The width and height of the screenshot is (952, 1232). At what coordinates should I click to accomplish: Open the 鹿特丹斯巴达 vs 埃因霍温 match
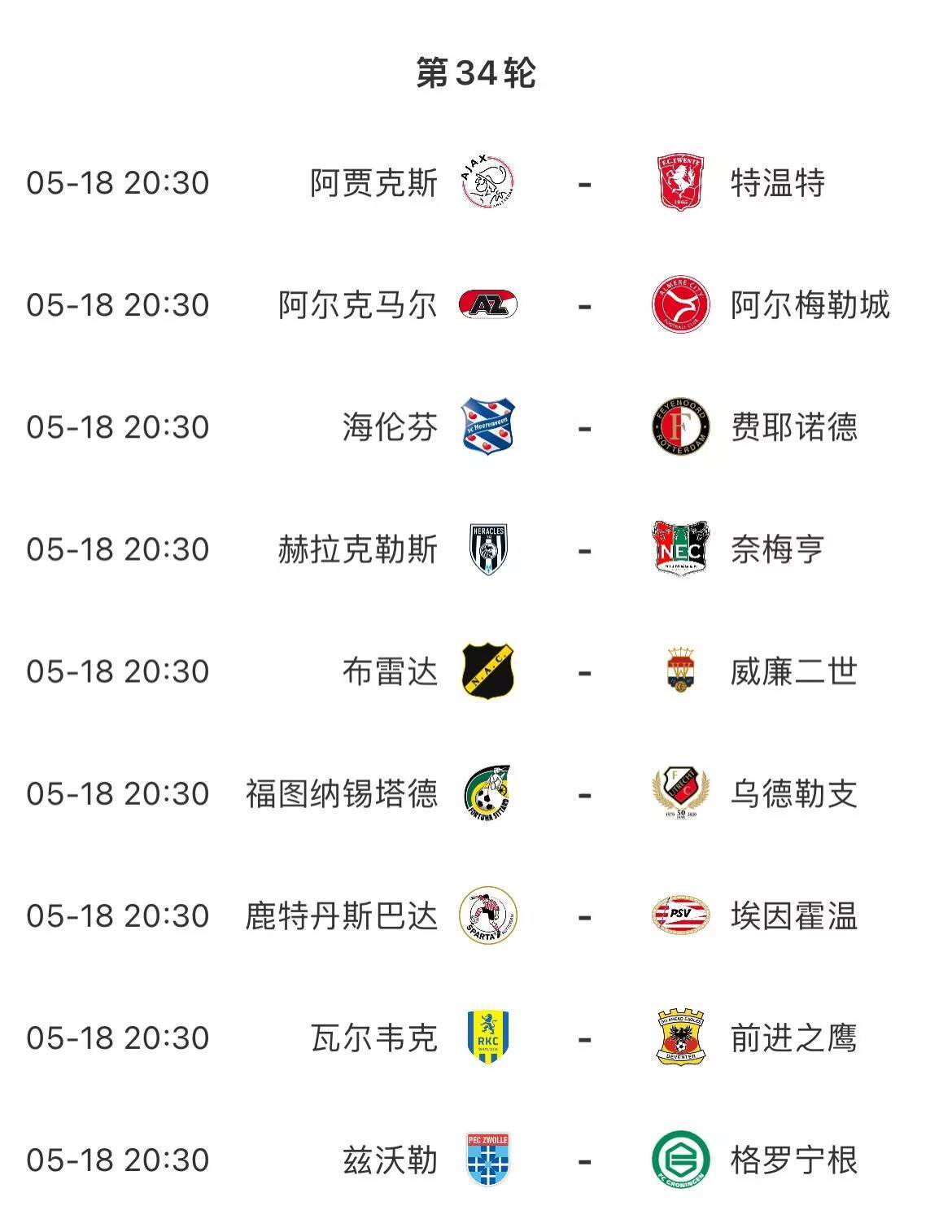click(x=583, y=915)
